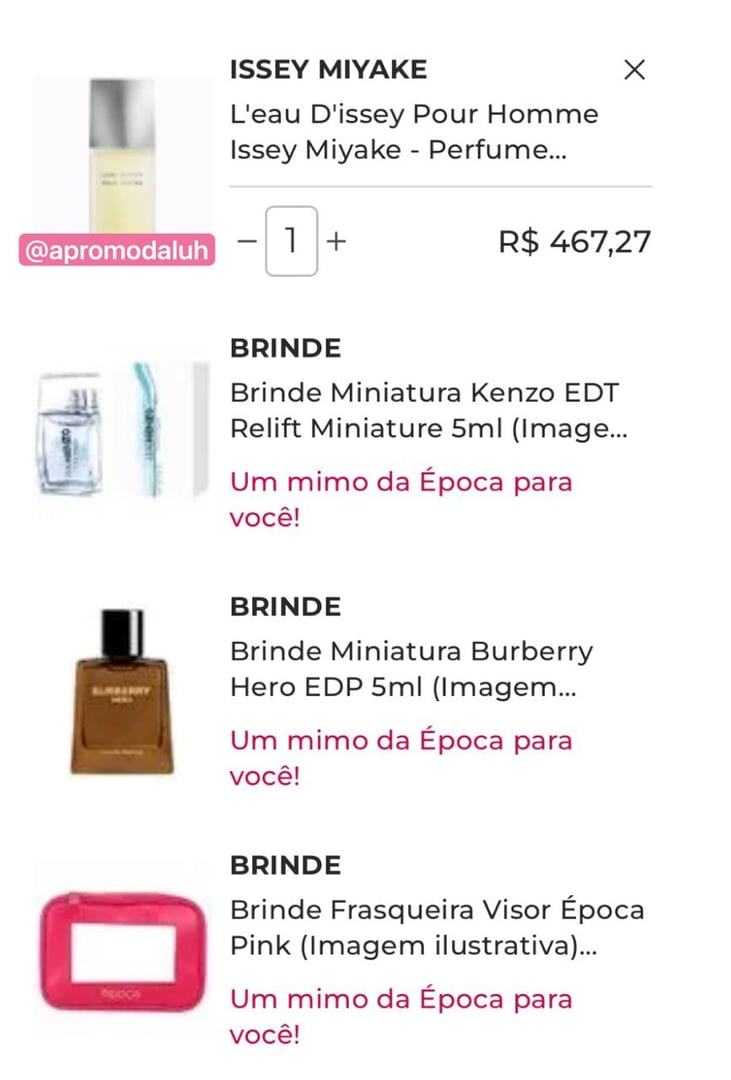Click the first 'Um mimo da Época' message

tap(401, 498)
